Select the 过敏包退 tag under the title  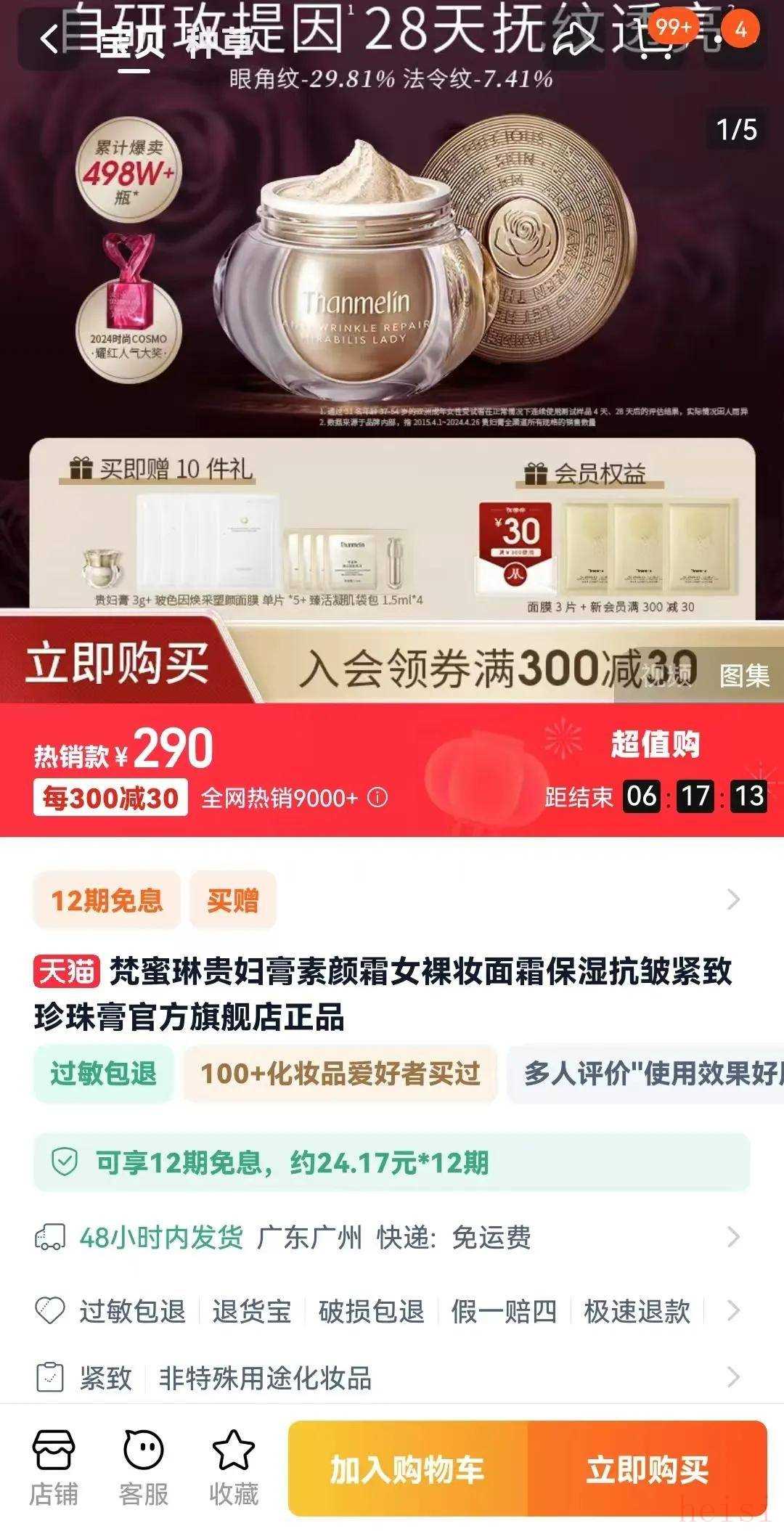pyautogui.click(x=103, y=1074)
